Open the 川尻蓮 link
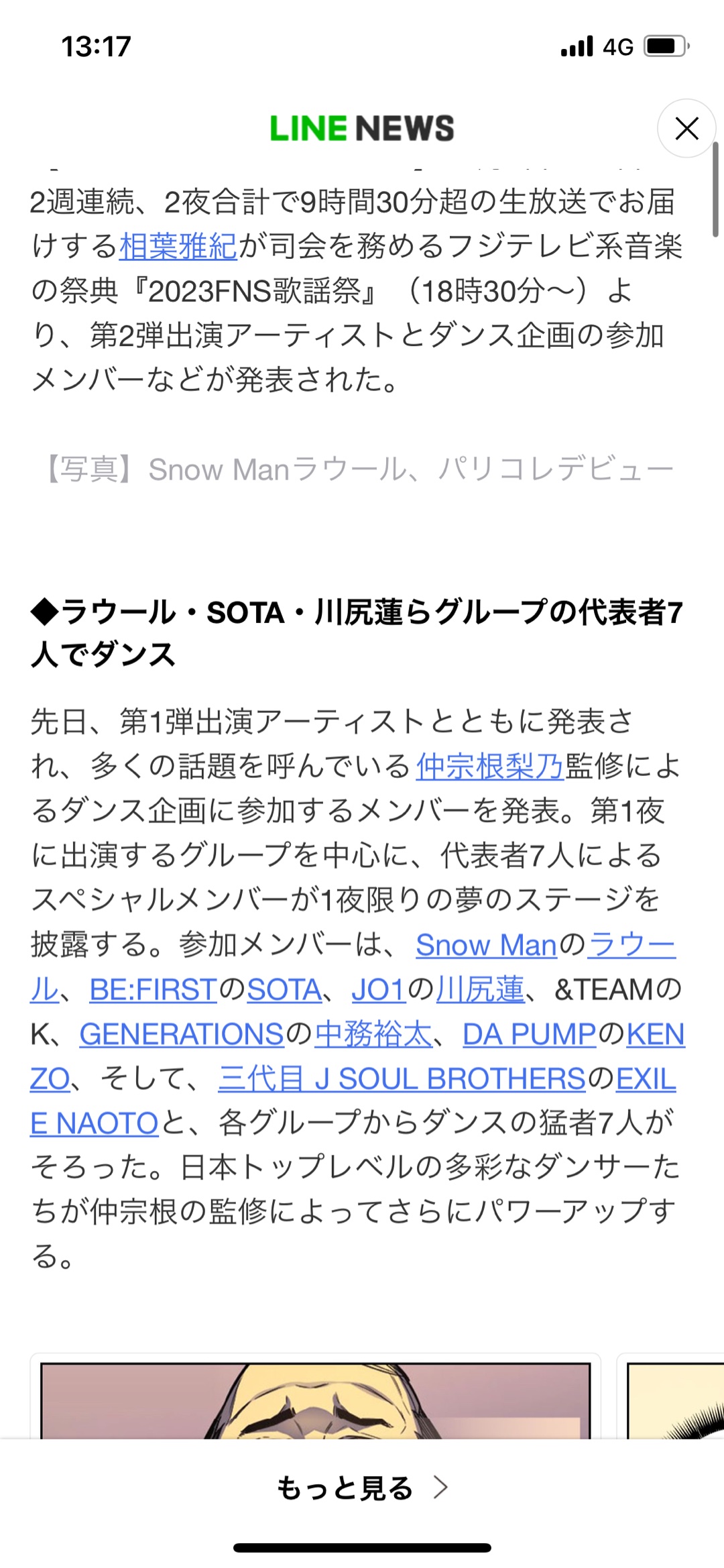Screen dimensions: 724x1568 [x=480, y=990]
